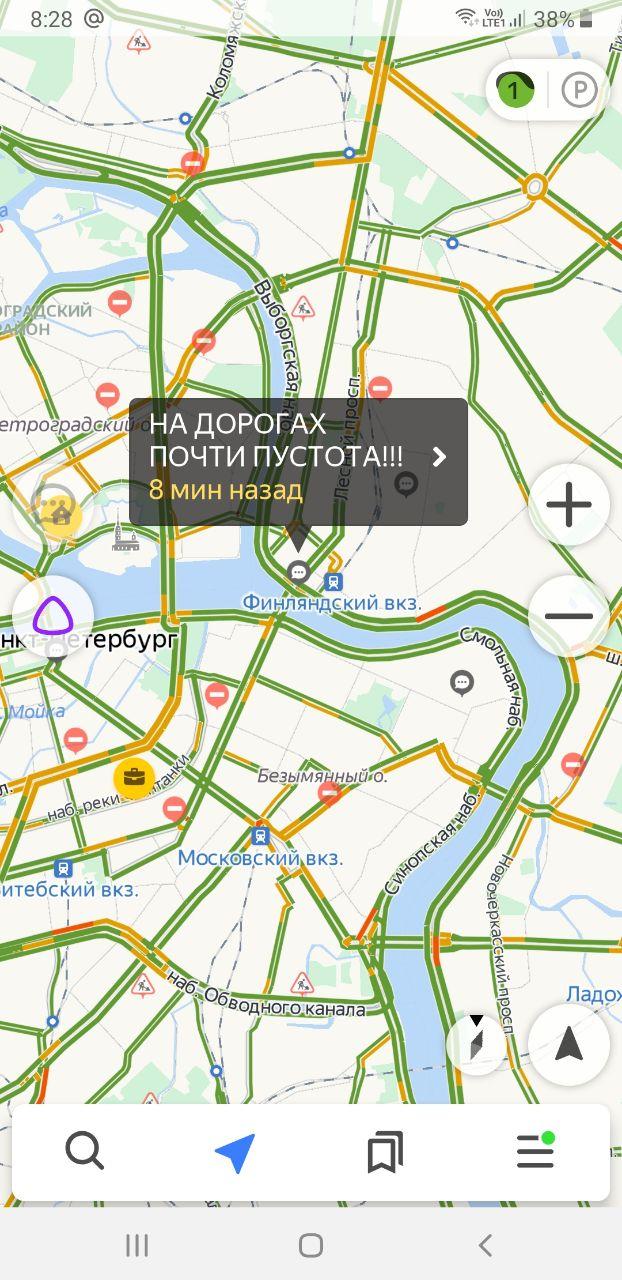Open saved bookmarks
This screenshot has height=1280, width=622.
385,1152
